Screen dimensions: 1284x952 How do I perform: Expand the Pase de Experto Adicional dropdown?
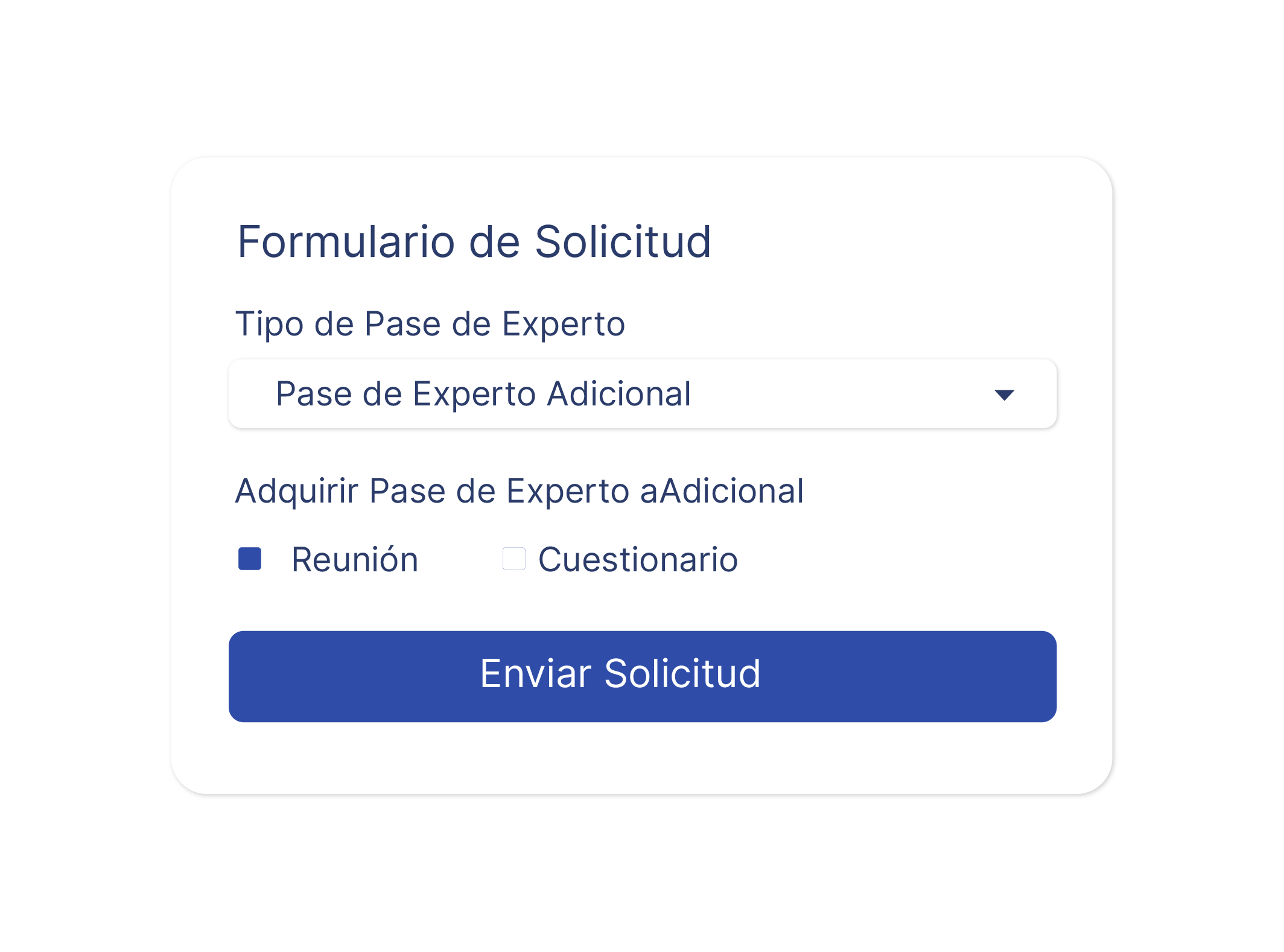point(642,394)
